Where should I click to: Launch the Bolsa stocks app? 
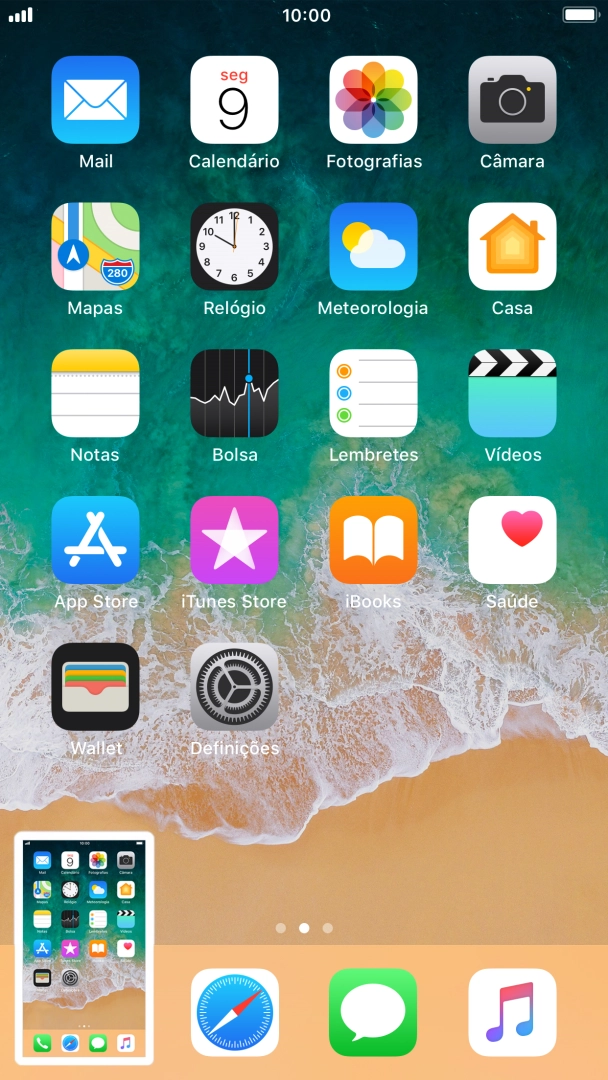[x=234, y=393]
